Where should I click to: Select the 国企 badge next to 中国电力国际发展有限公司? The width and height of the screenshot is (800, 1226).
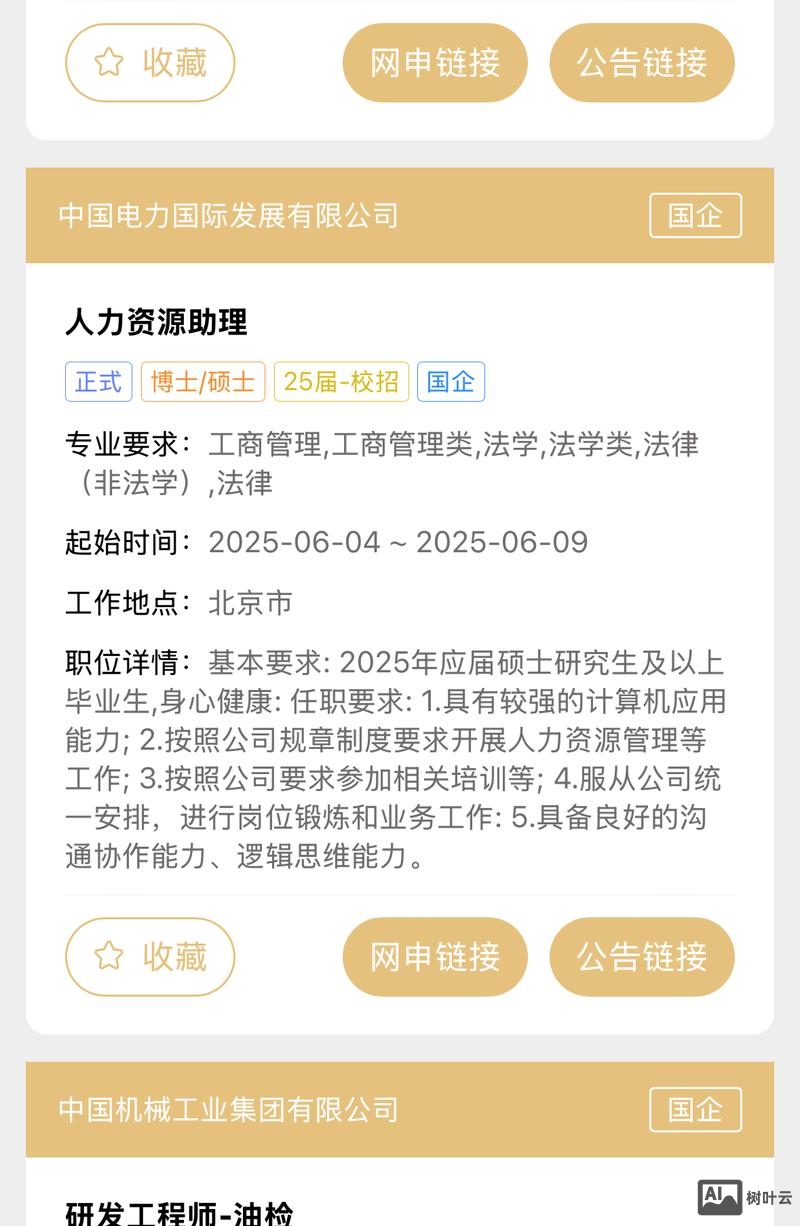[x=696, y=215]
